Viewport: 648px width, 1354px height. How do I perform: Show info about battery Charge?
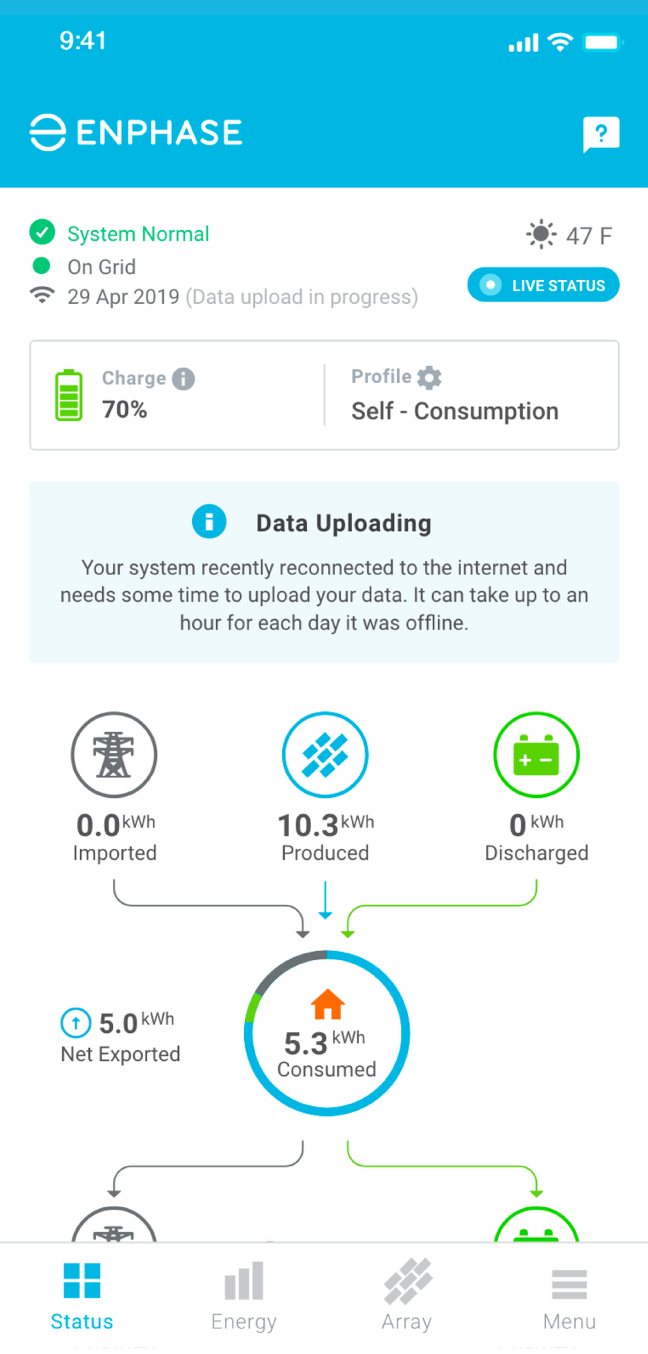(x=183, y=379)
